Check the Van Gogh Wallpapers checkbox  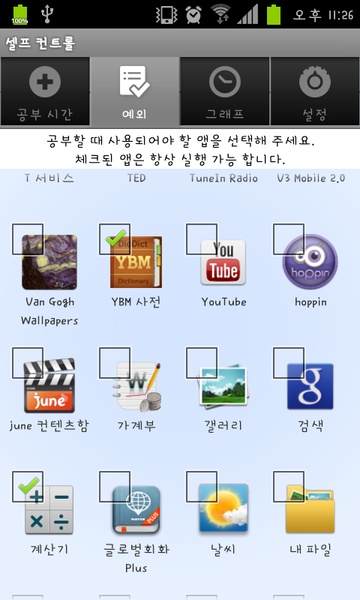pos(28,240)
